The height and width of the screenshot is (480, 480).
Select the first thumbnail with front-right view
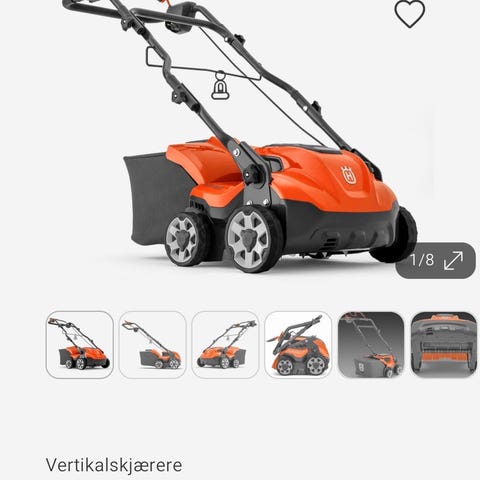click(x=80, y=345)
